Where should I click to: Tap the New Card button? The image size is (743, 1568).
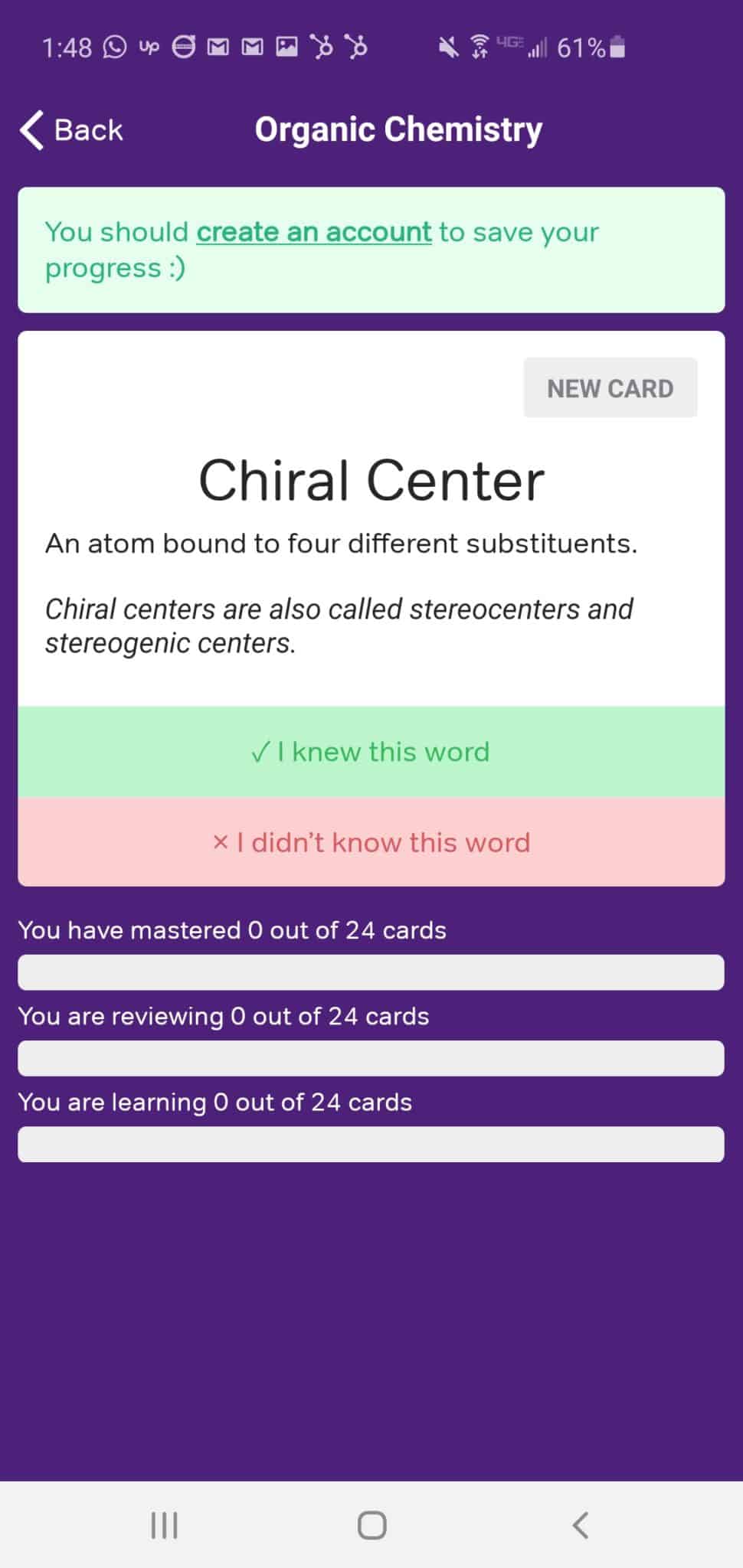(x=610, y=387)
